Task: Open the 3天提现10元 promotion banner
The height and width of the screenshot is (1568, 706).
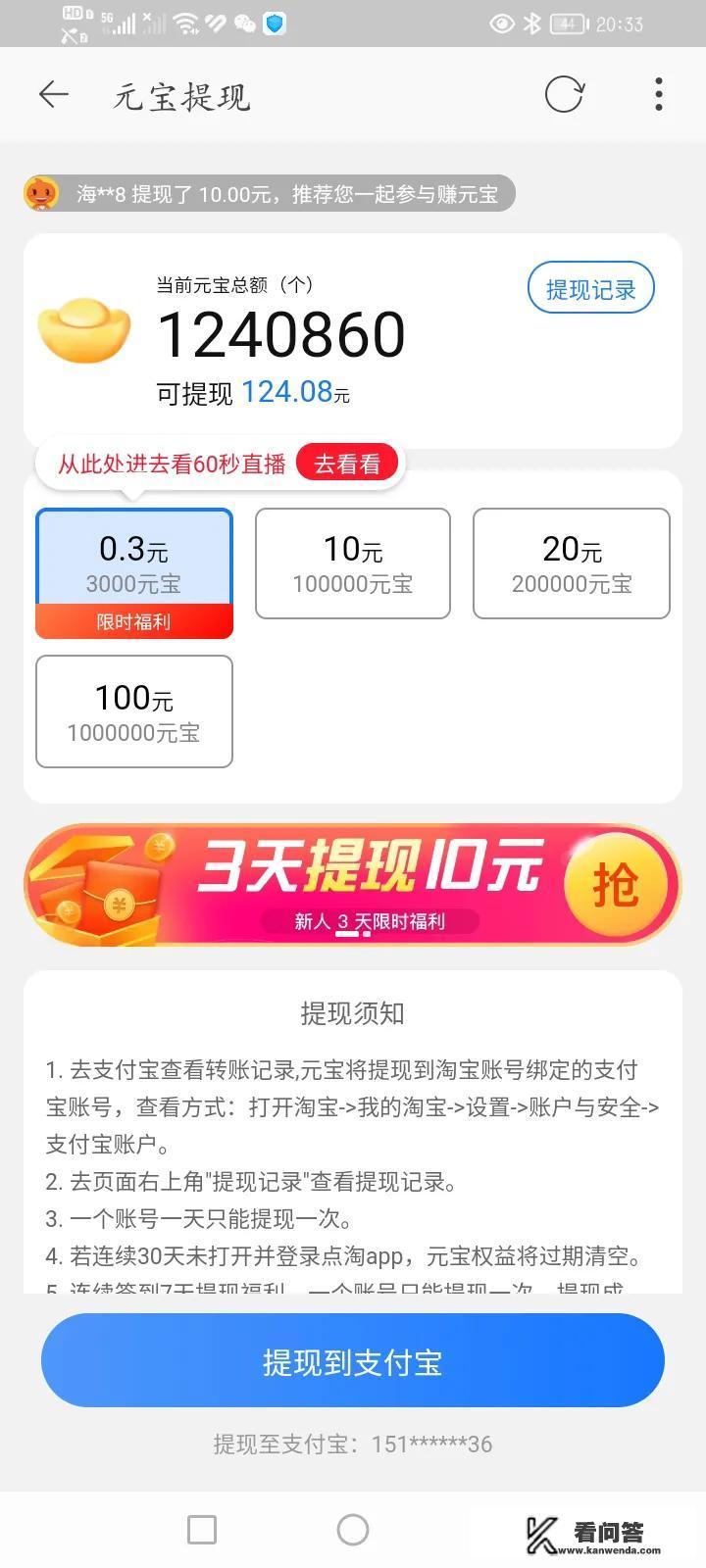Action: (x=353, y=883)
